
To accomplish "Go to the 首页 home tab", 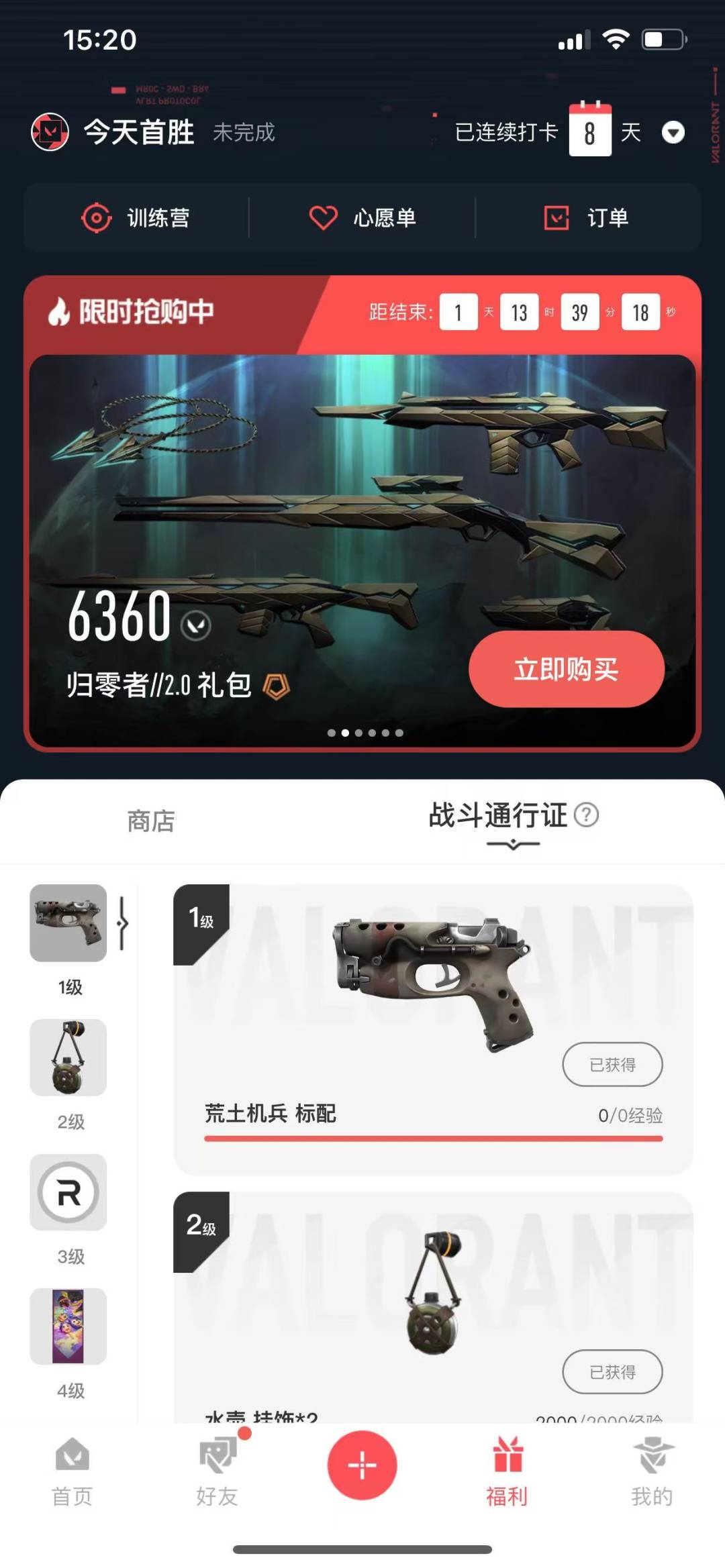I will (72, 1472).
